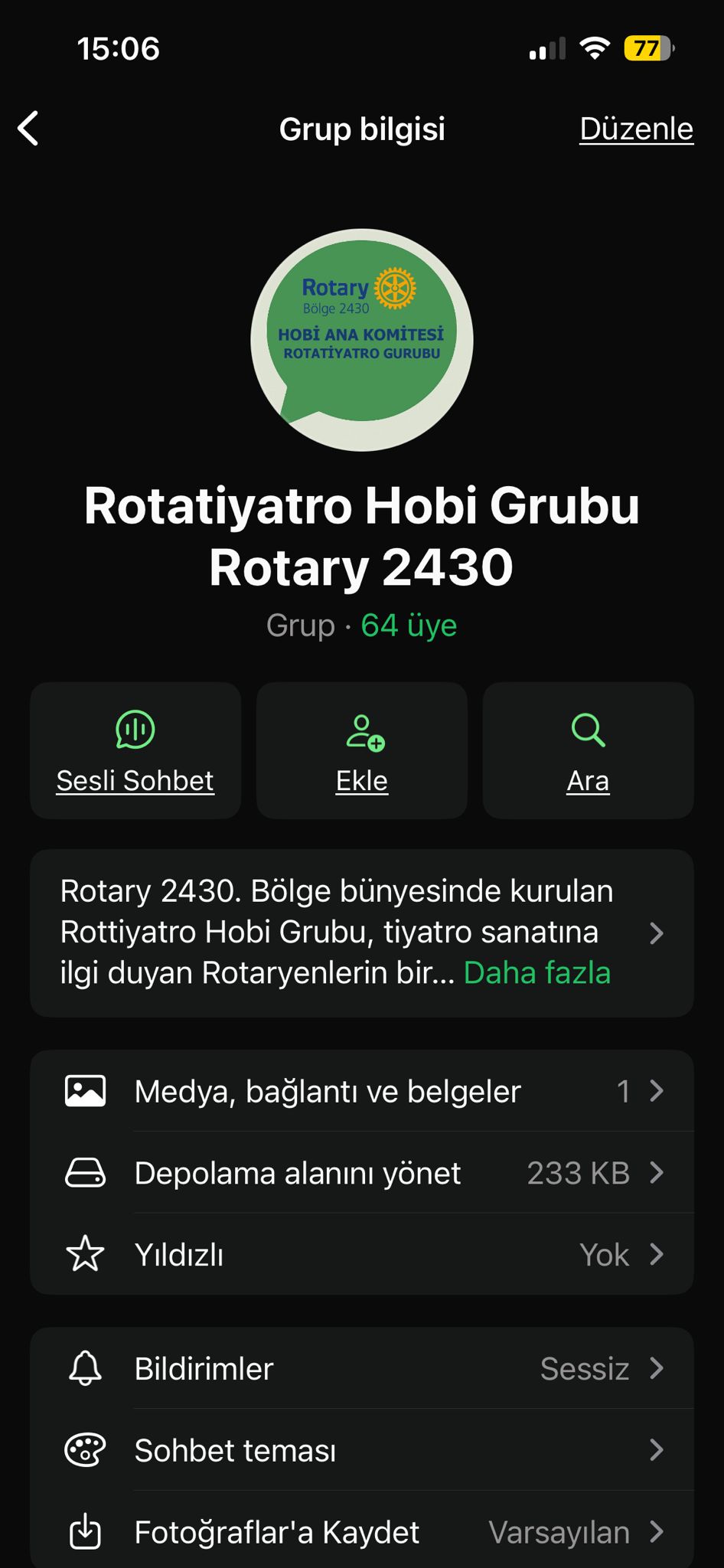Search the chat with Ara
The image size is (724, 1568).
pyautogui.click(x=588, y=750)
